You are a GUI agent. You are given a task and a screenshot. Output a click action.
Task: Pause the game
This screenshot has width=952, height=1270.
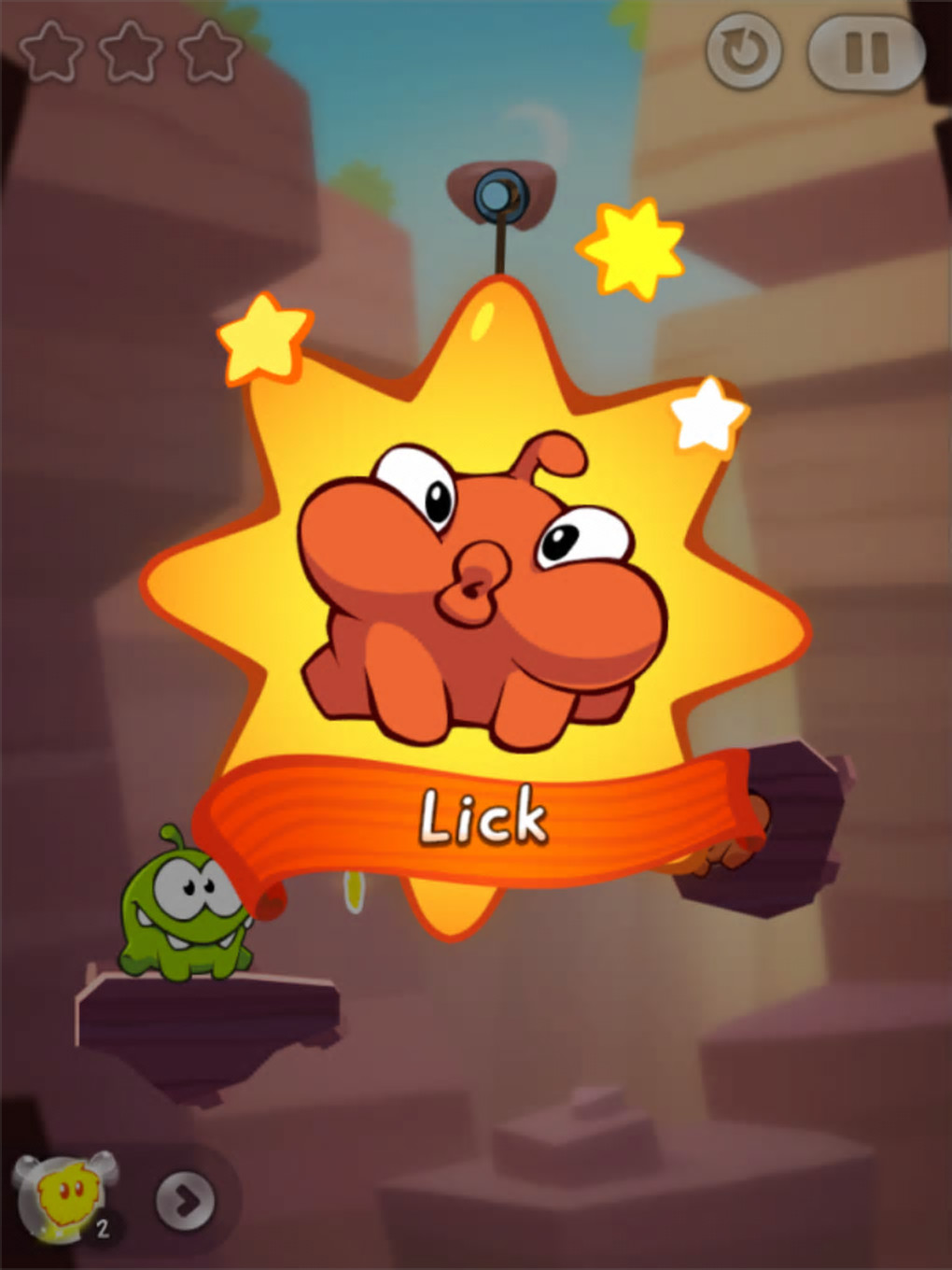click(x=865, y=52)
